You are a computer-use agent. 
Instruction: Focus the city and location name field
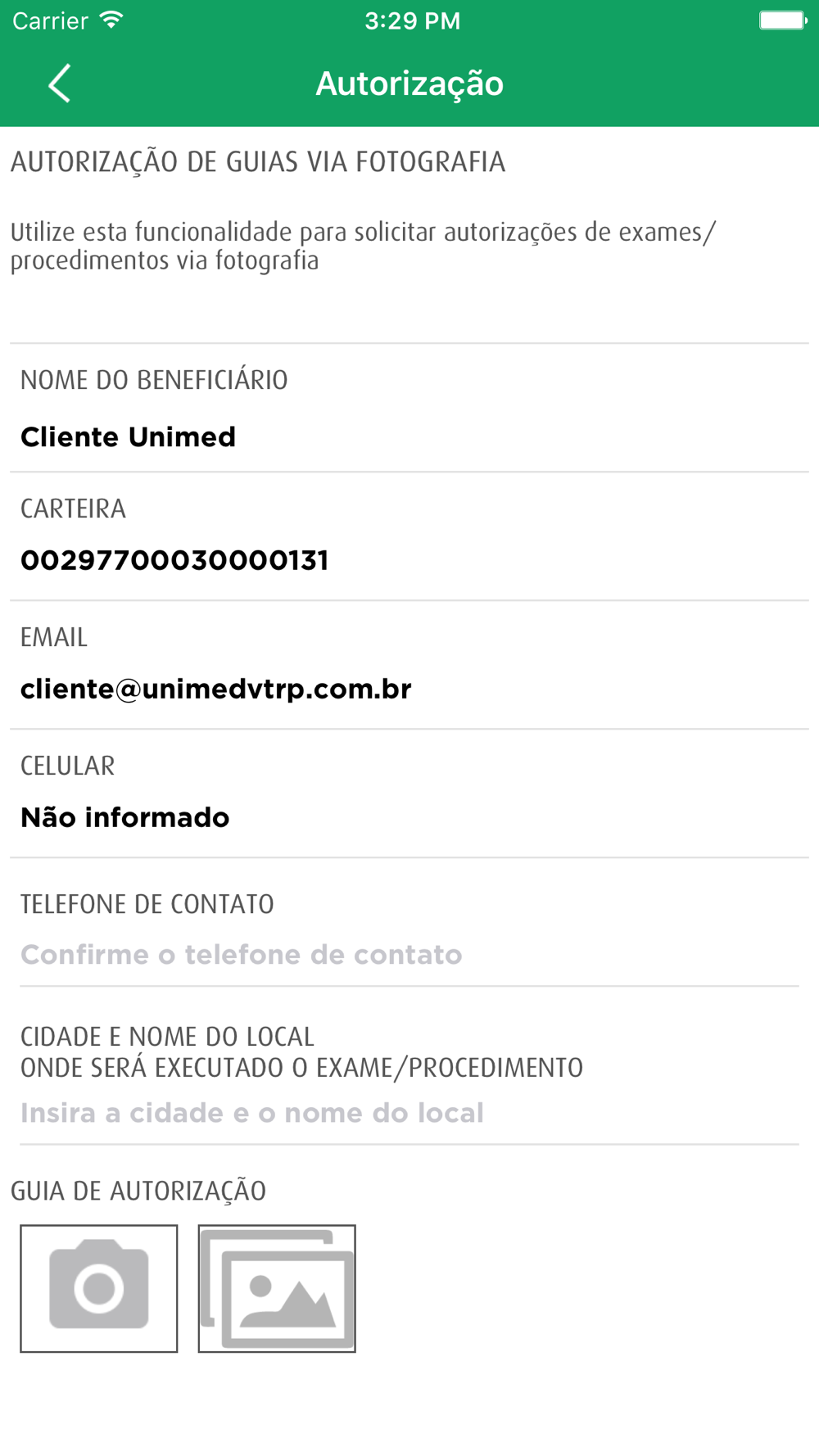tap(409, 1113)
